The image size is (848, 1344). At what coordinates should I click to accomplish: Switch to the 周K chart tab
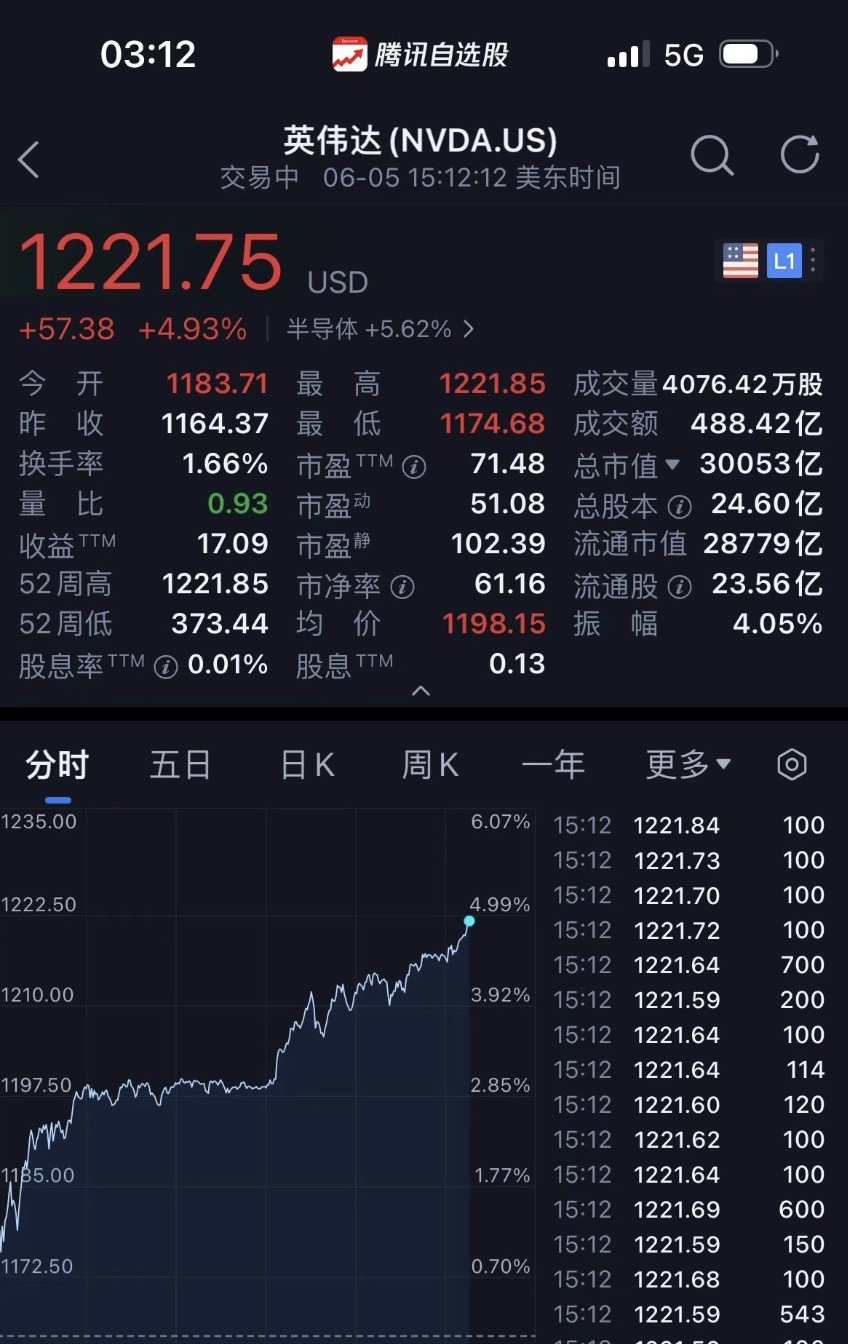(430, 765)
